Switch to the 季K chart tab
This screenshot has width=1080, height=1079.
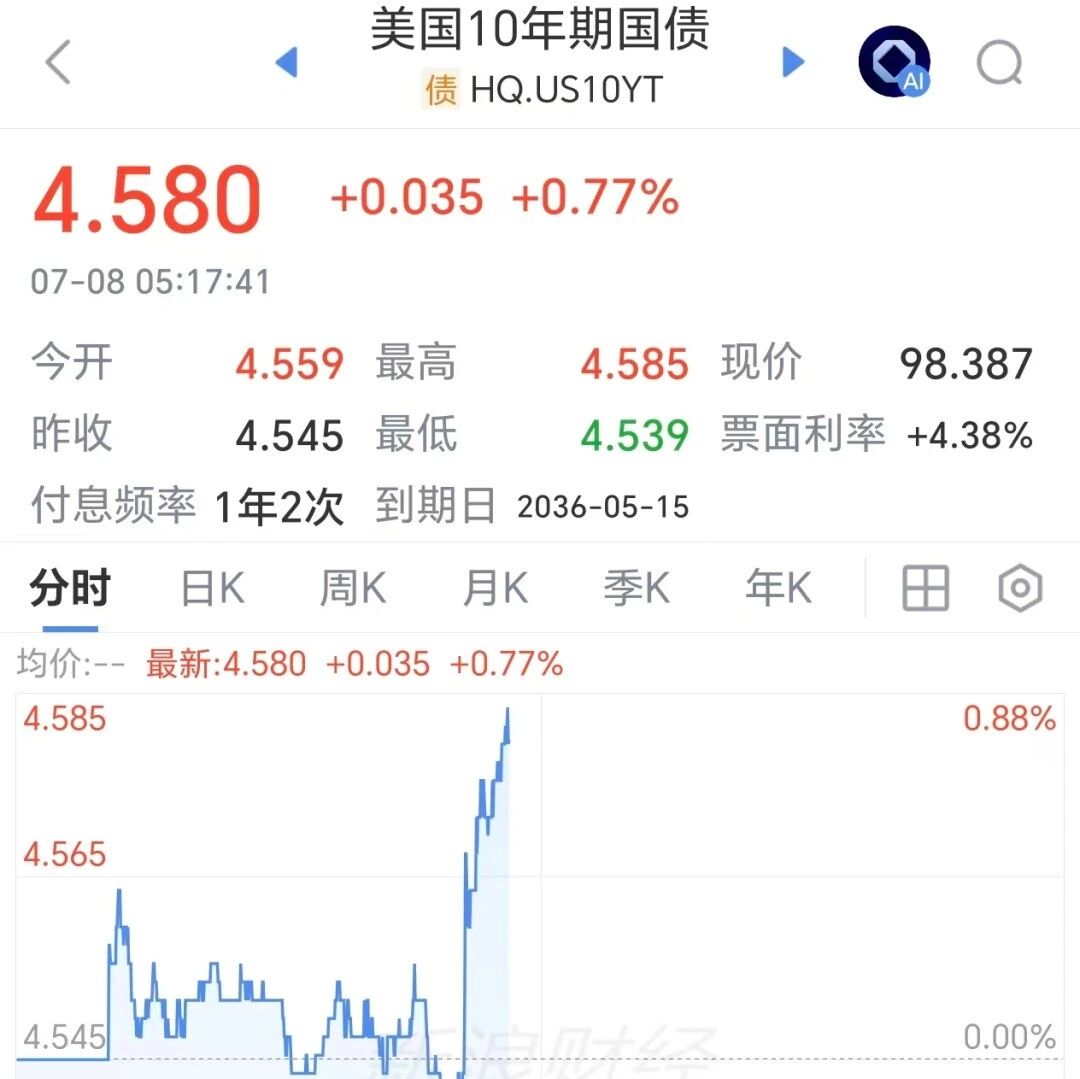[x=636, y=588]
